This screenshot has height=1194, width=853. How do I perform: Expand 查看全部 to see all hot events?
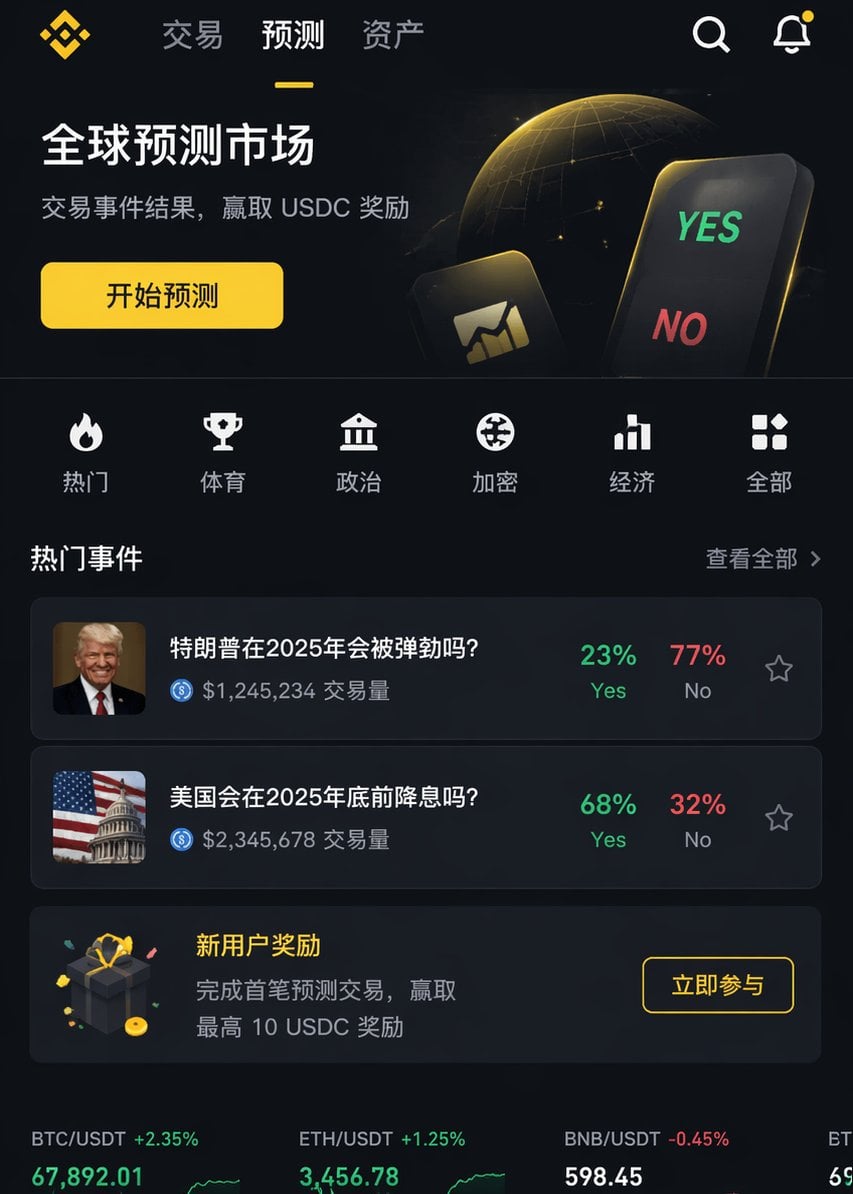(755, 560)
